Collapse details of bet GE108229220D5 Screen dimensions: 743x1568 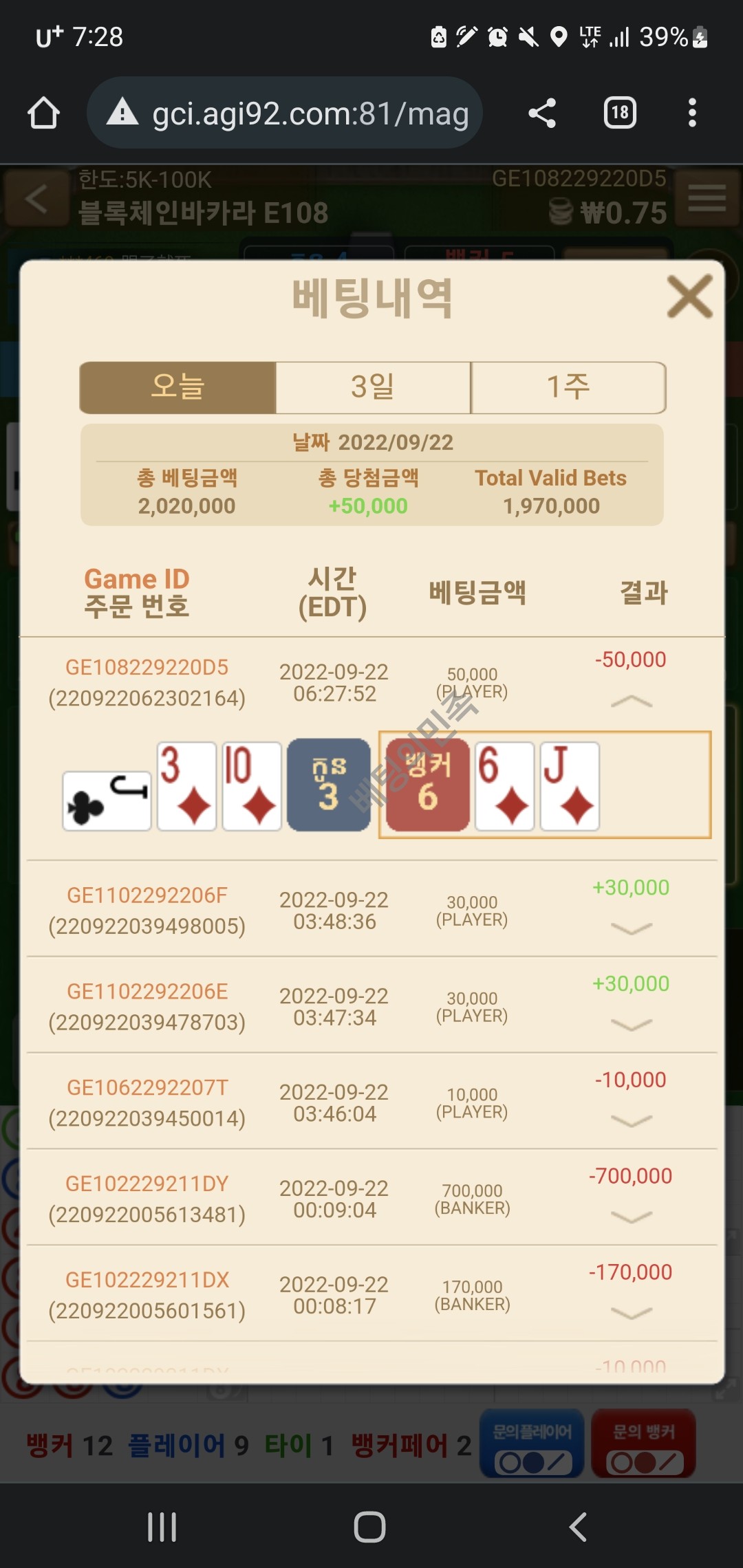tap(631, 701)
